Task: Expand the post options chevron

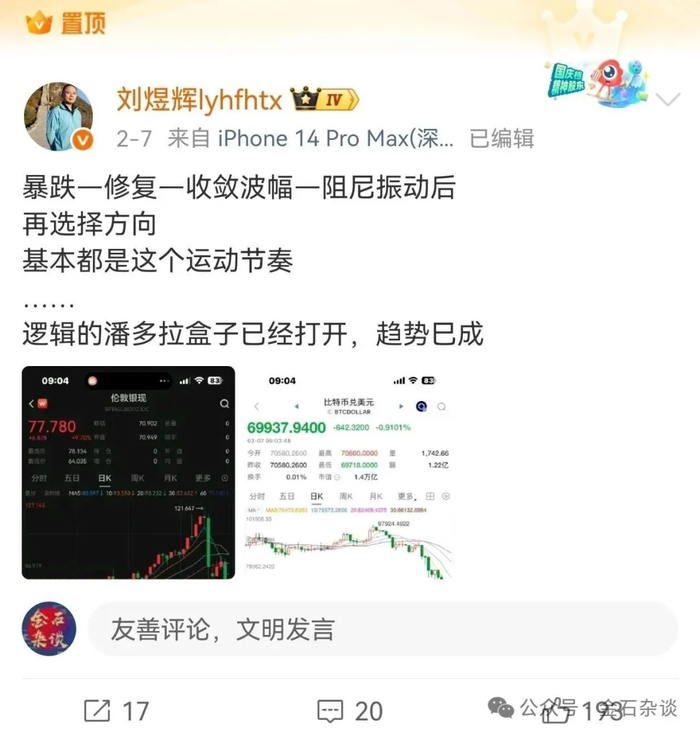Action: click(x=669, y=99)
